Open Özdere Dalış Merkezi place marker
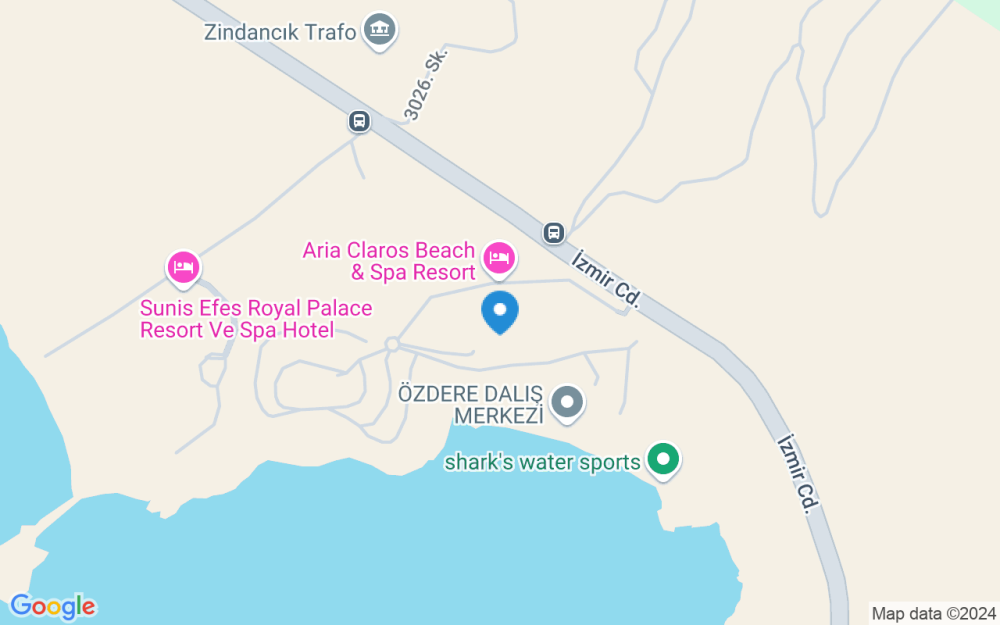This screenshot has width=1000, height=625. (x=568, y=403)
